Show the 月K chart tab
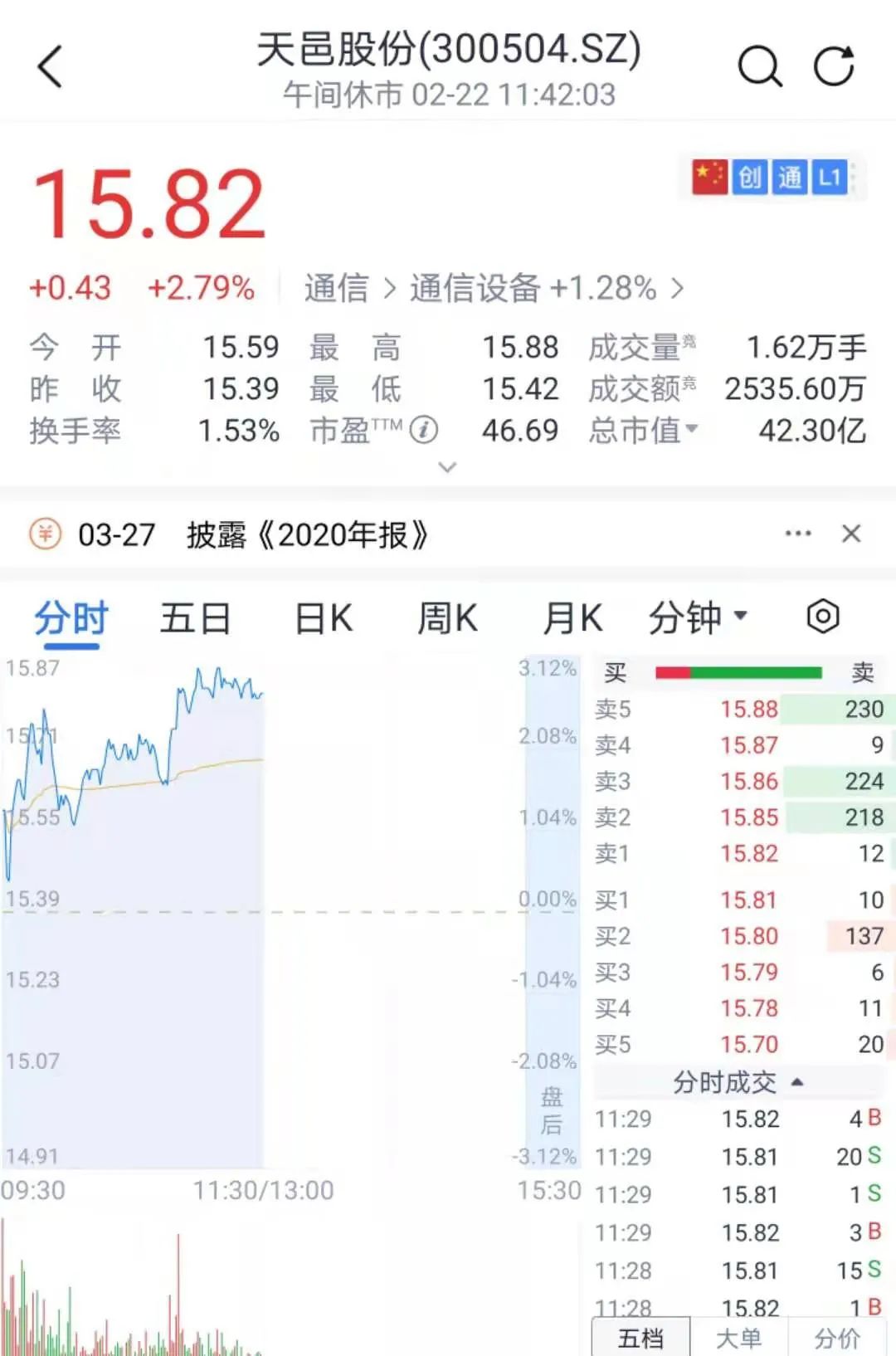The height and width of the screenshot is (1356, 896). (572, 618)
